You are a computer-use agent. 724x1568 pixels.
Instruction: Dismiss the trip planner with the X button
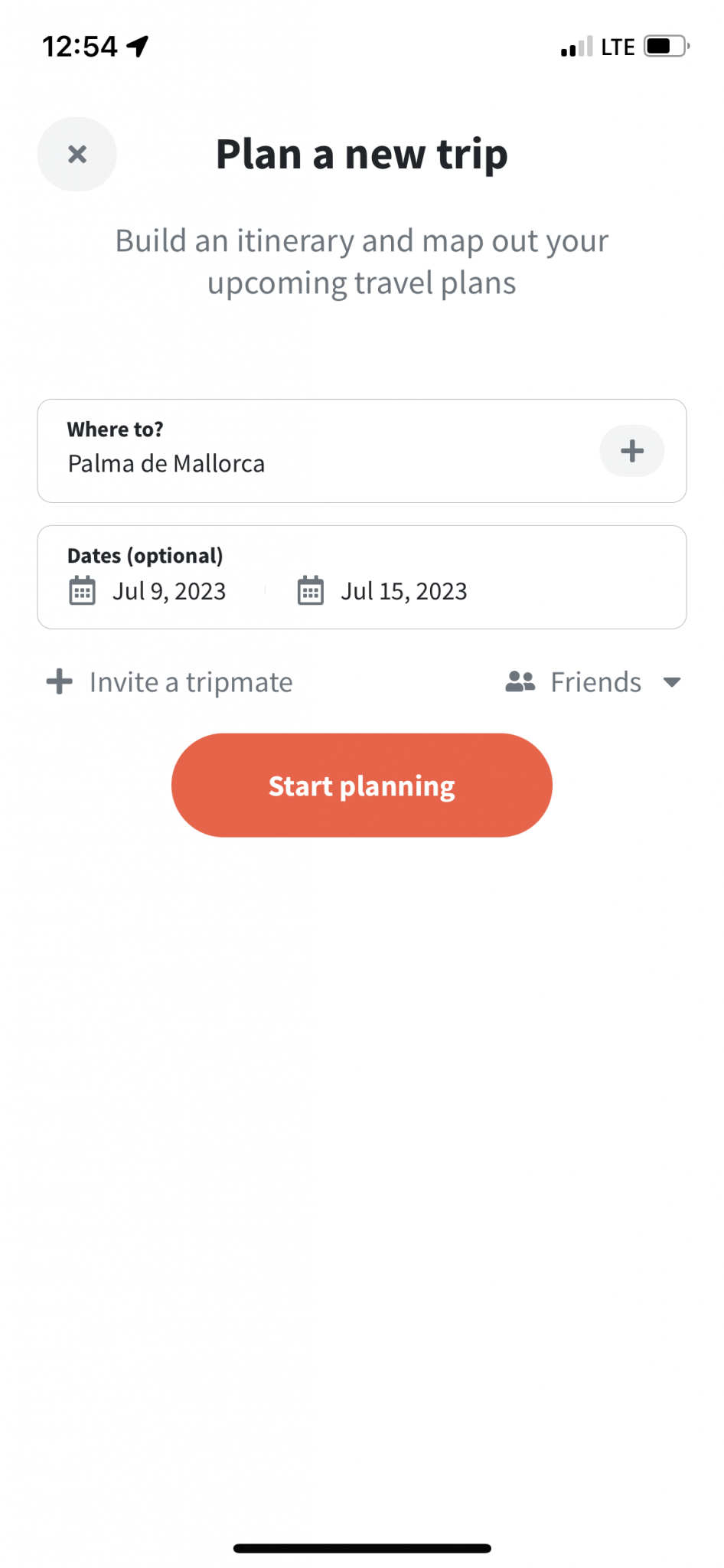coord(77,154)
